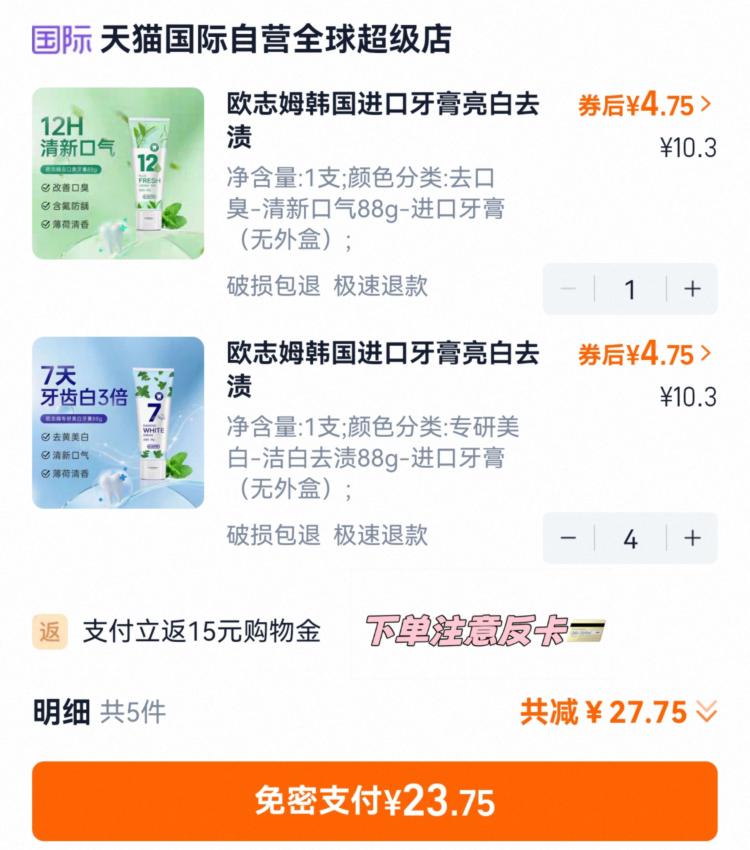Decrease quantity of 专研美白-洁白去渍 toothpaste

pyautogui.click(x=568, y=538)
